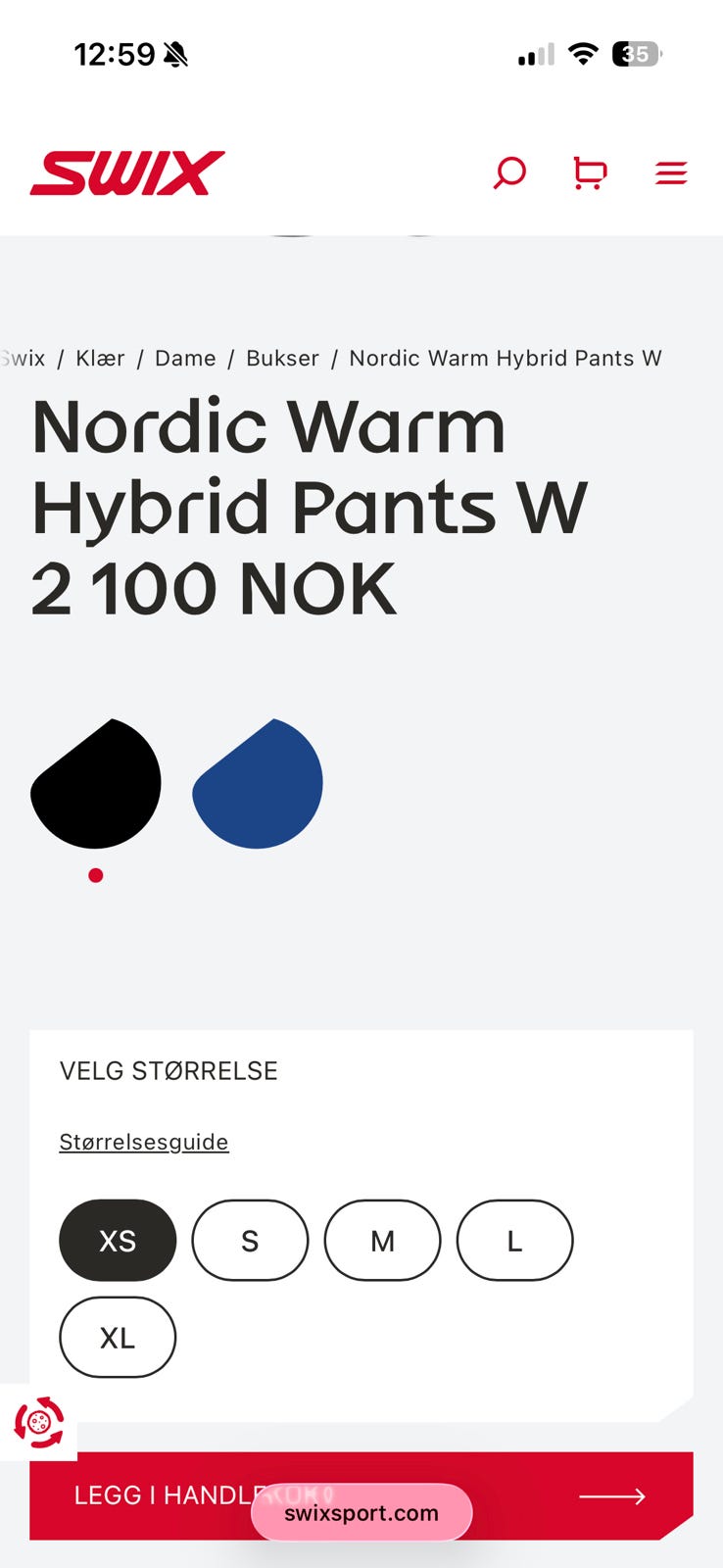Go to the Dame breadcrumb
The width and height of the screenshot is (723, 1568).
[185, 358]
